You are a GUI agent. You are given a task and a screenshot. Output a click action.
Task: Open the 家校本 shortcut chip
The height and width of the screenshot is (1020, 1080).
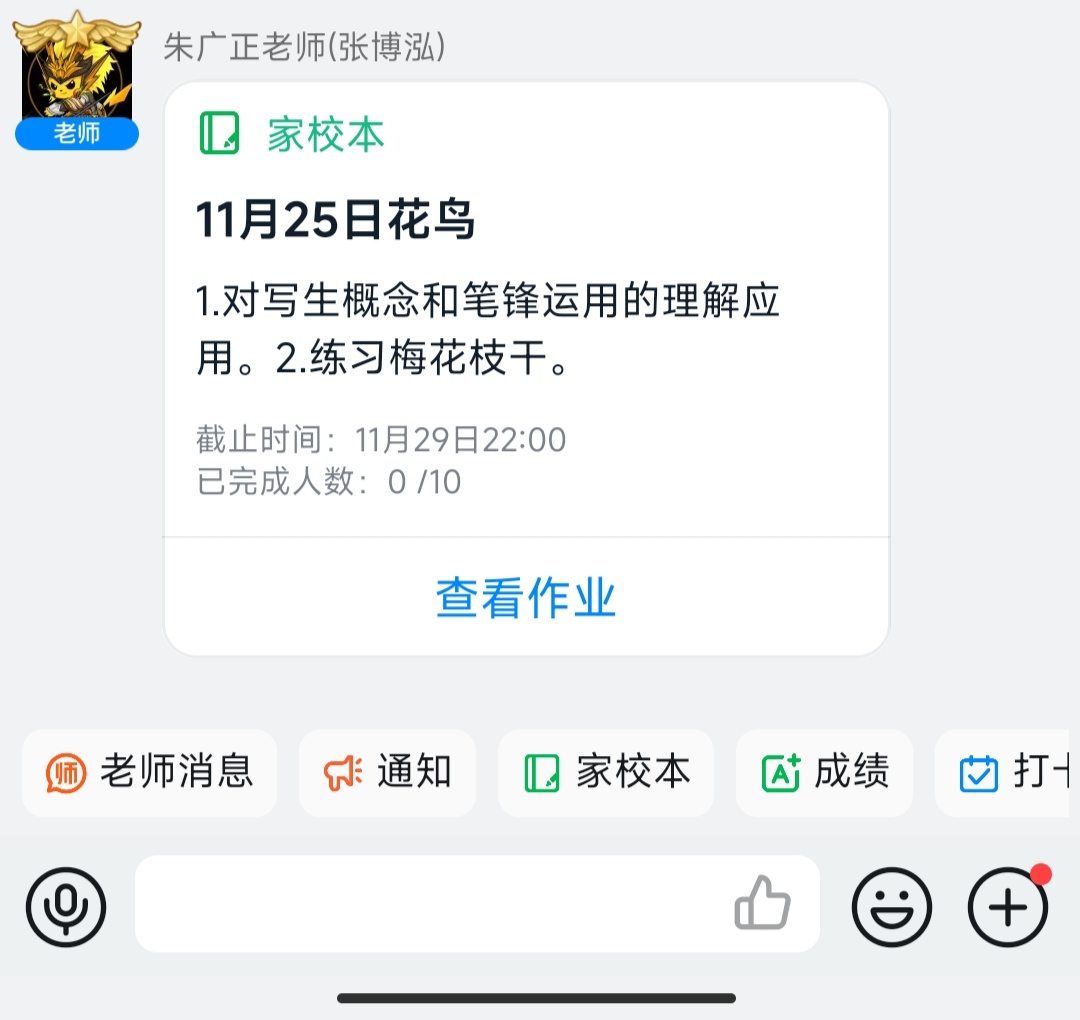click(606, 773)
